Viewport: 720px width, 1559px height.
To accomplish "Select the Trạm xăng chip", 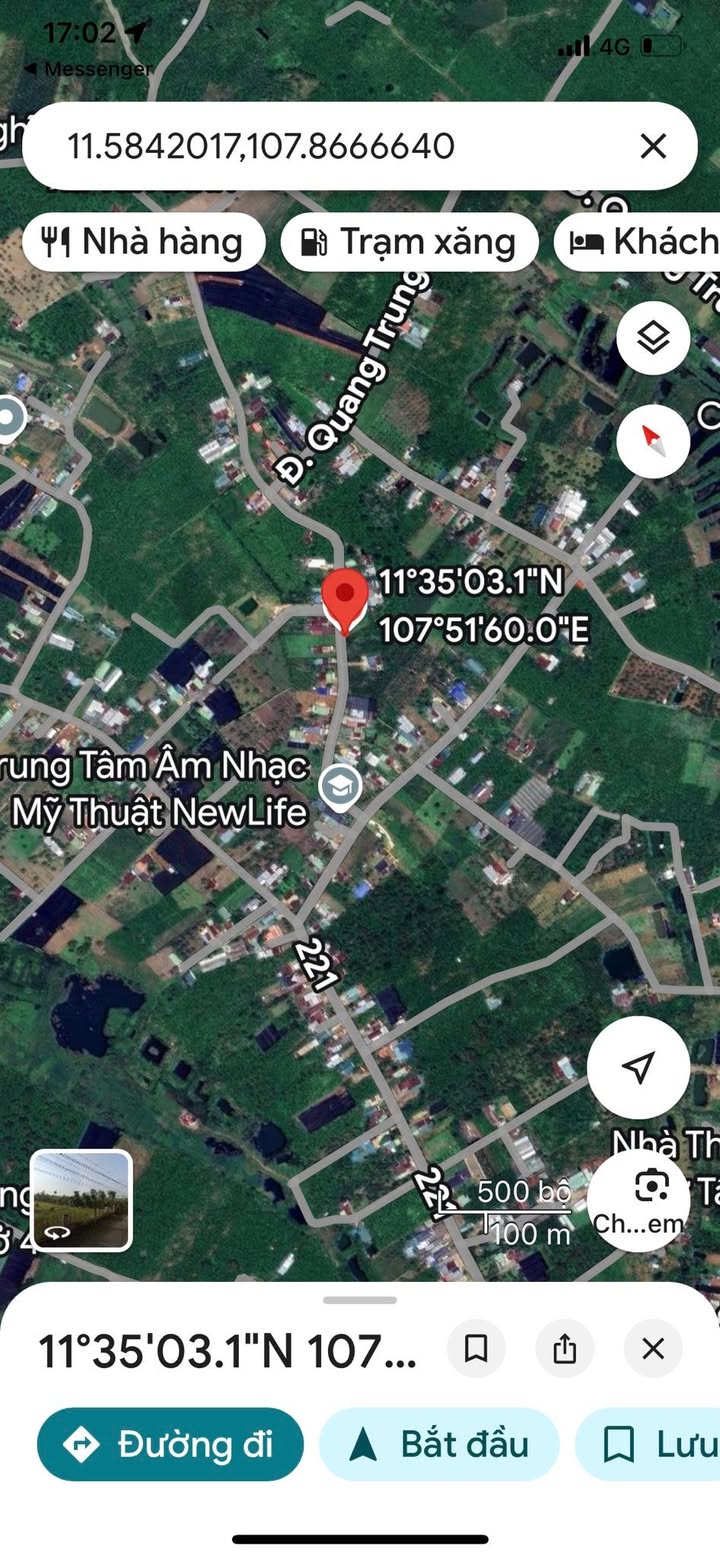I will coord(410,242).
